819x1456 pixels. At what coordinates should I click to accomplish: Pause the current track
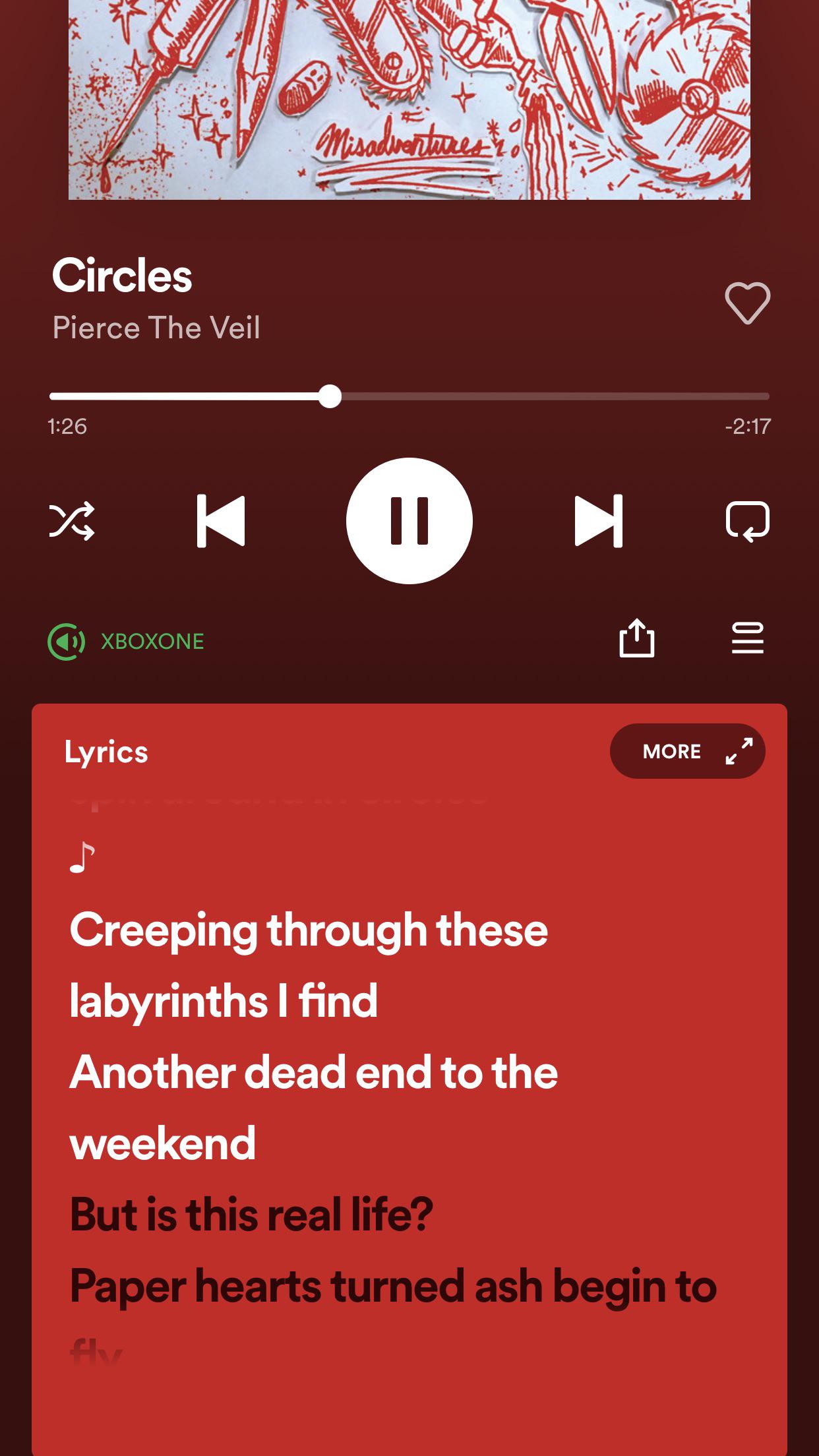coord(409,521)
